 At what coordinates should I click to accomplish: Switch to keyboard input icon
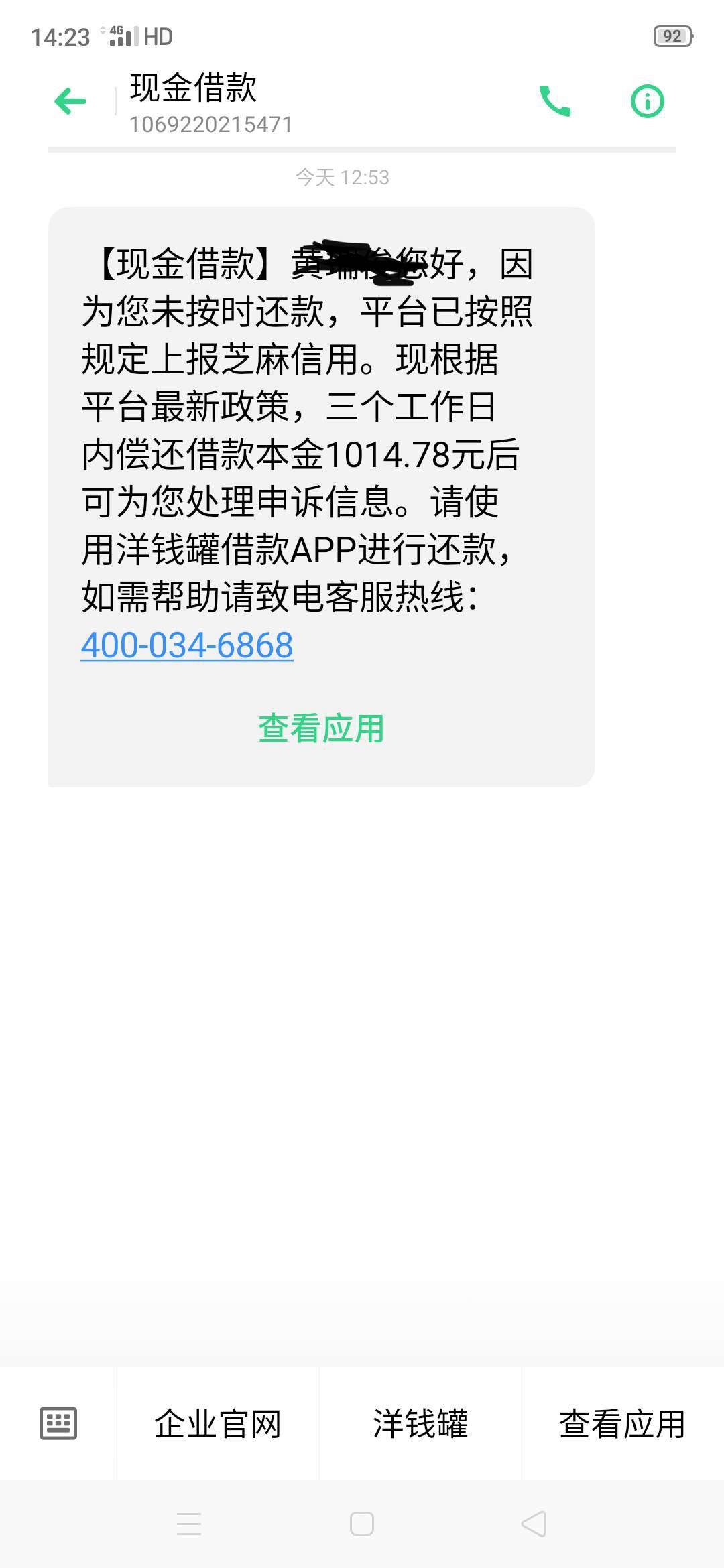pos(58,1423)
